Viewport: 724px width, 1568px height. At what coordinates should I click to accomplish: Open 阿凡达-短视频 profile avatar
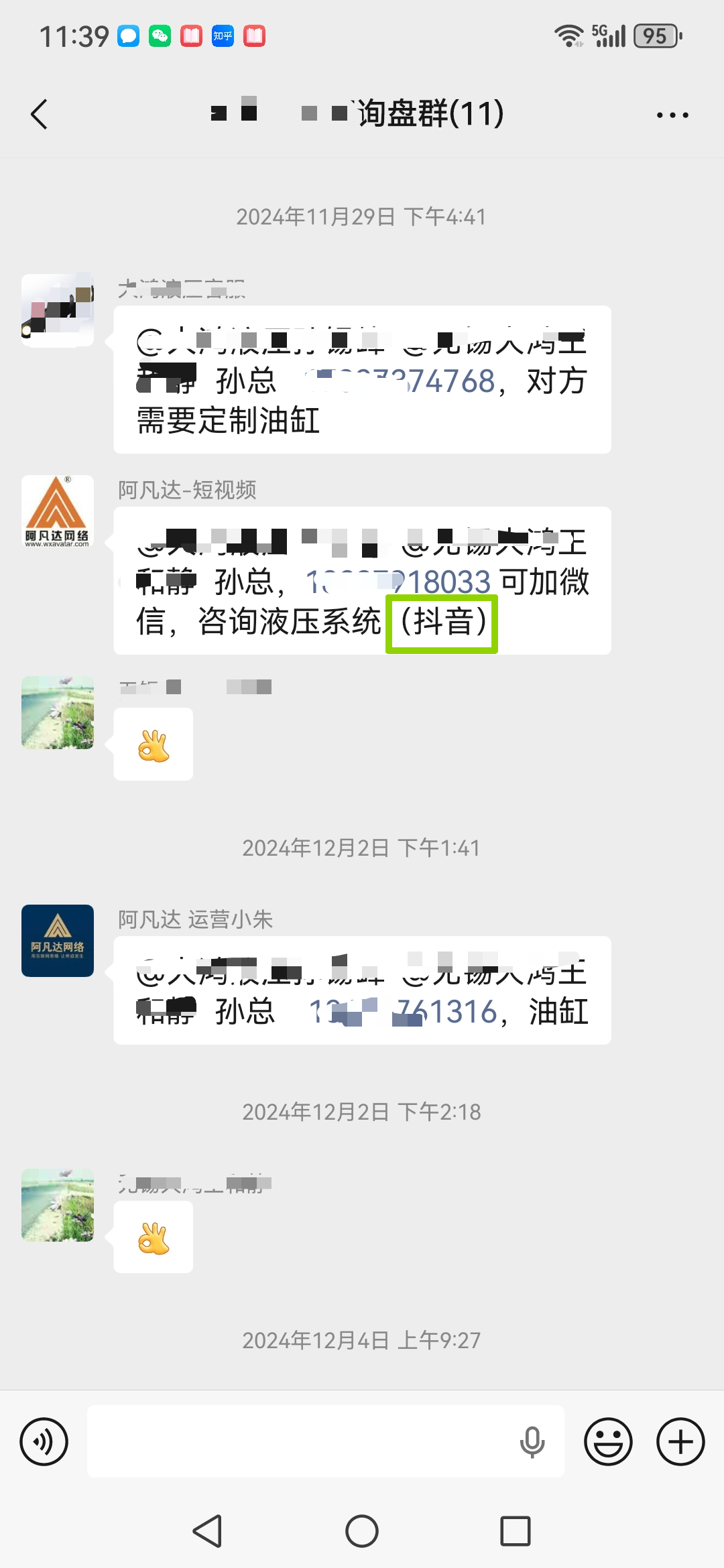58,511
